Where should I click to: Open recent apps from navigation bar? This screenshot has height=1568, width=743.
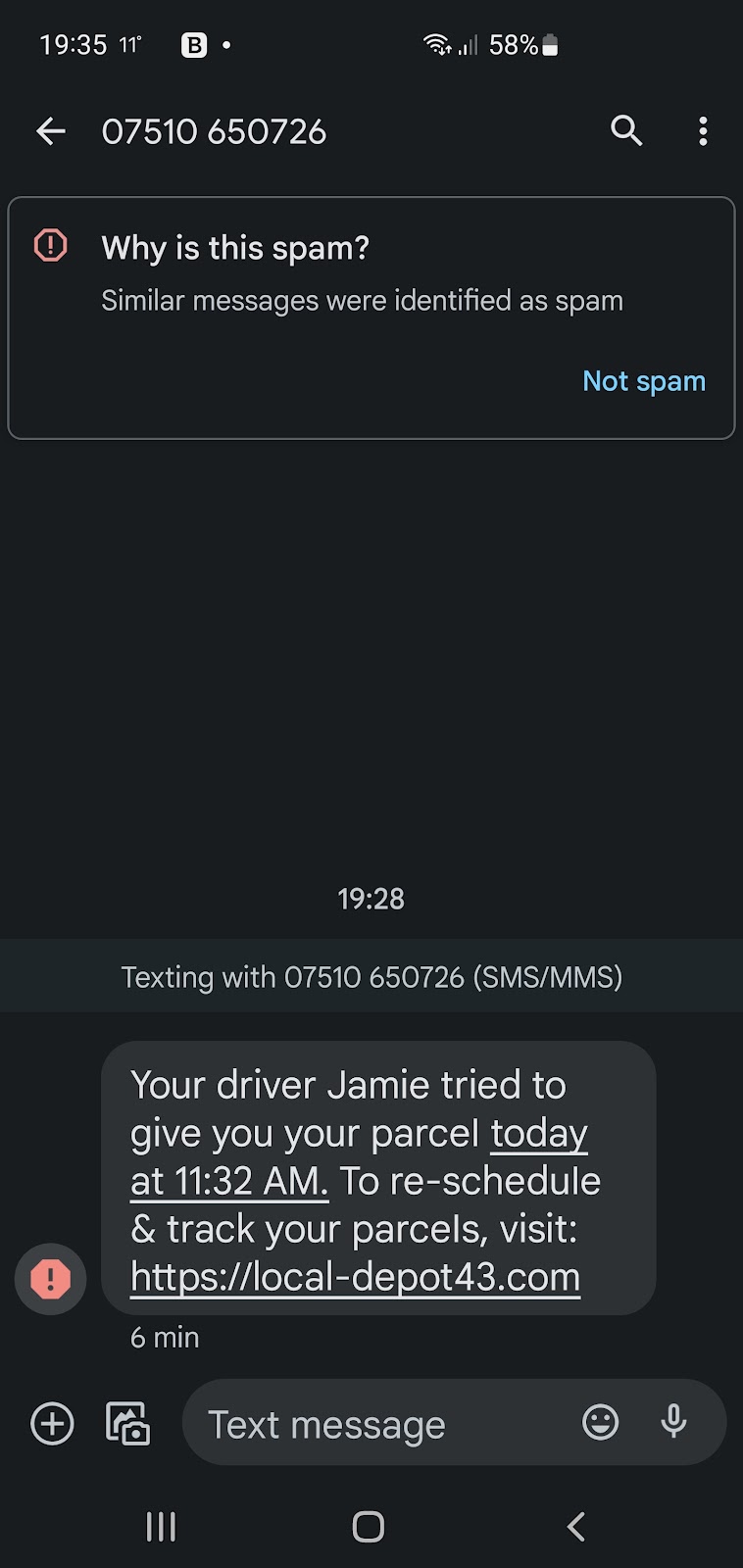click(x=161, y=1526)
